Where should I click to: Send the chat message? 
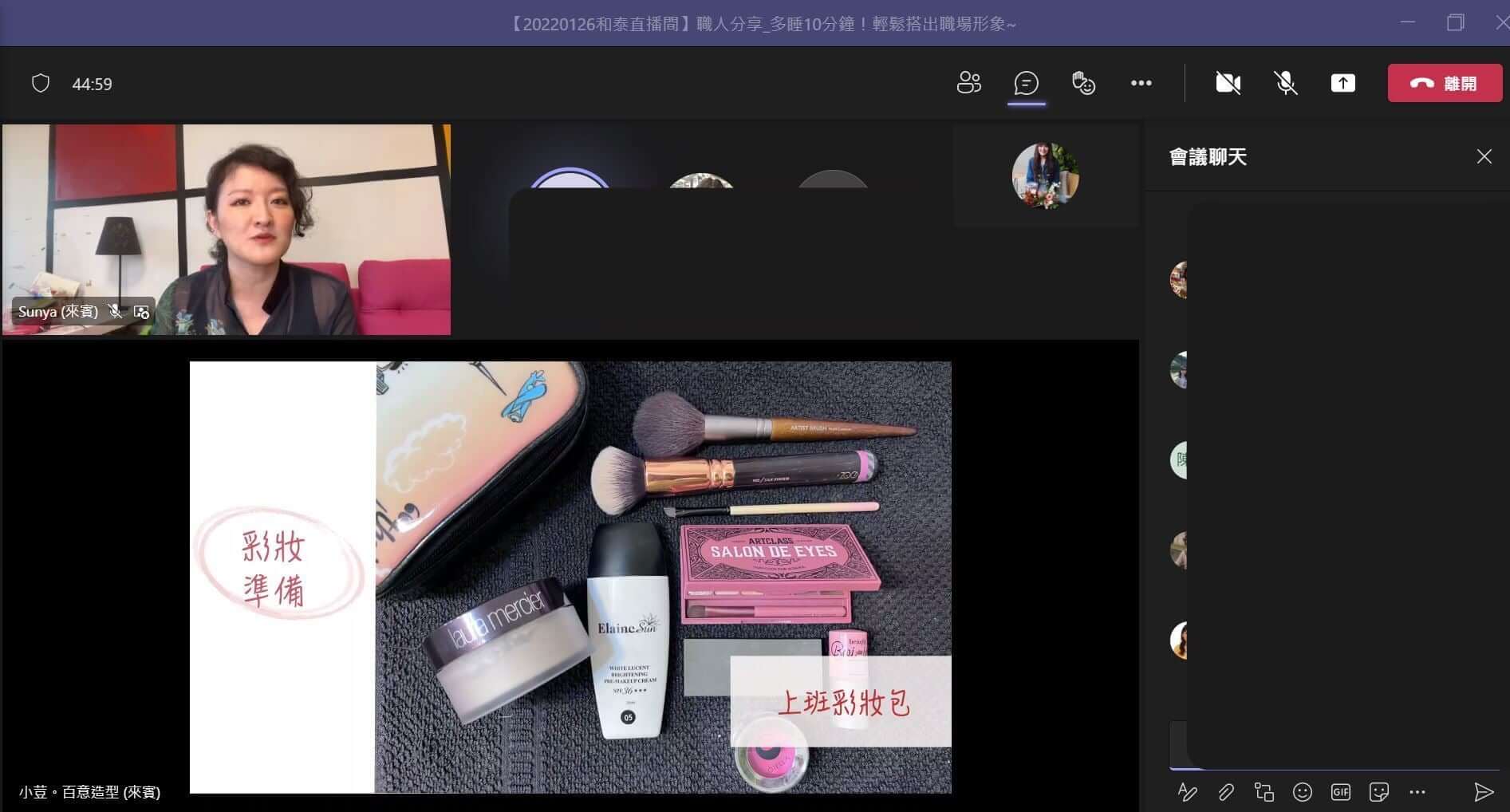pyautogui.click(x=1483, y=791)
